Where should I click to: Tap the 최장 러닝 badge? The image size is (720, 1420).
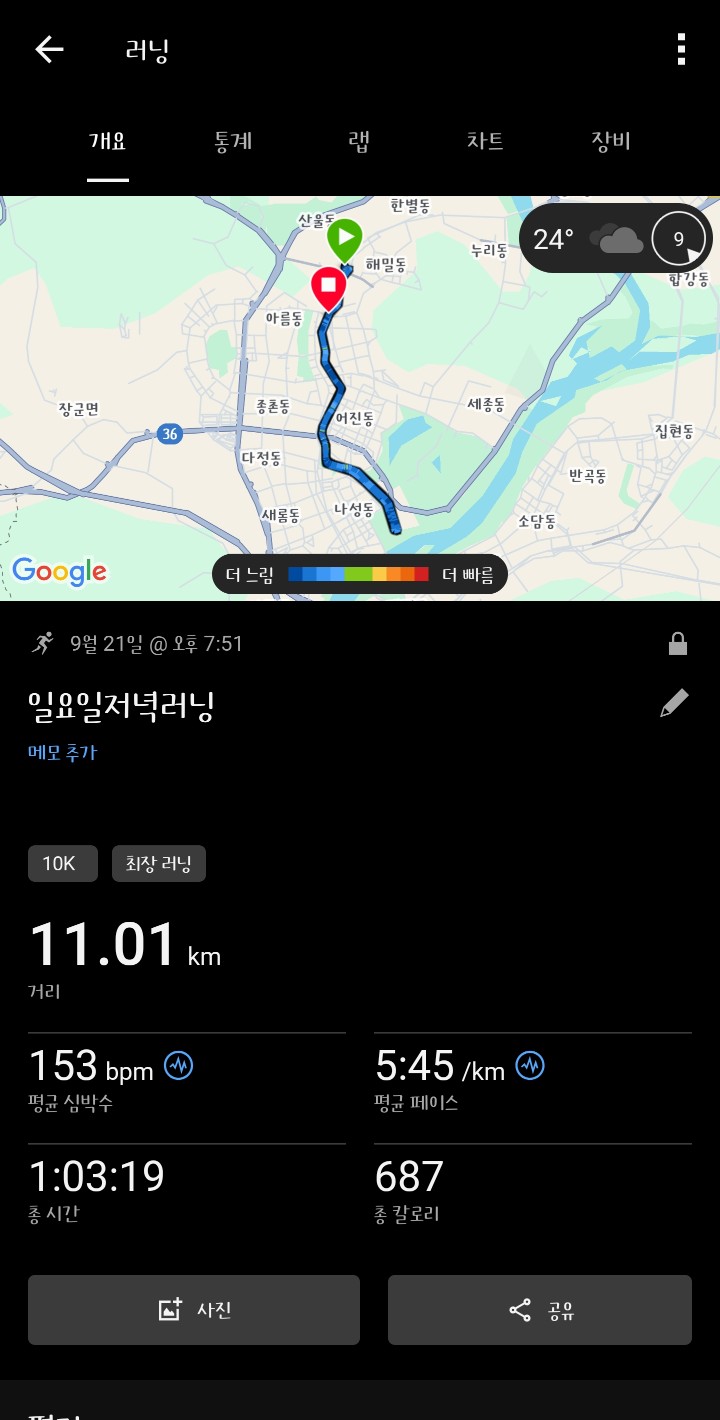(158, 863)
